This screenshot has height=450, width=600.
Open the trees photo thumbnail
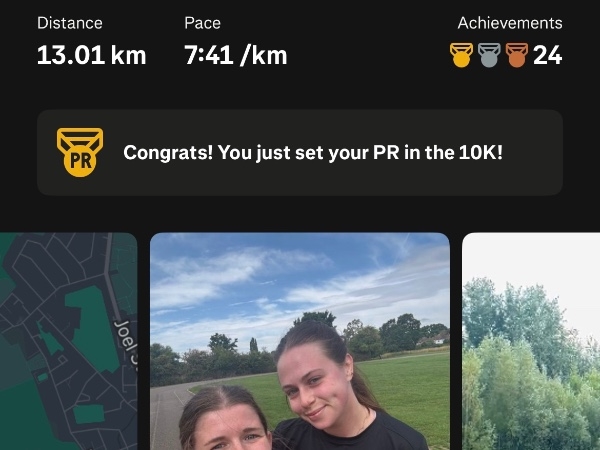531,340
